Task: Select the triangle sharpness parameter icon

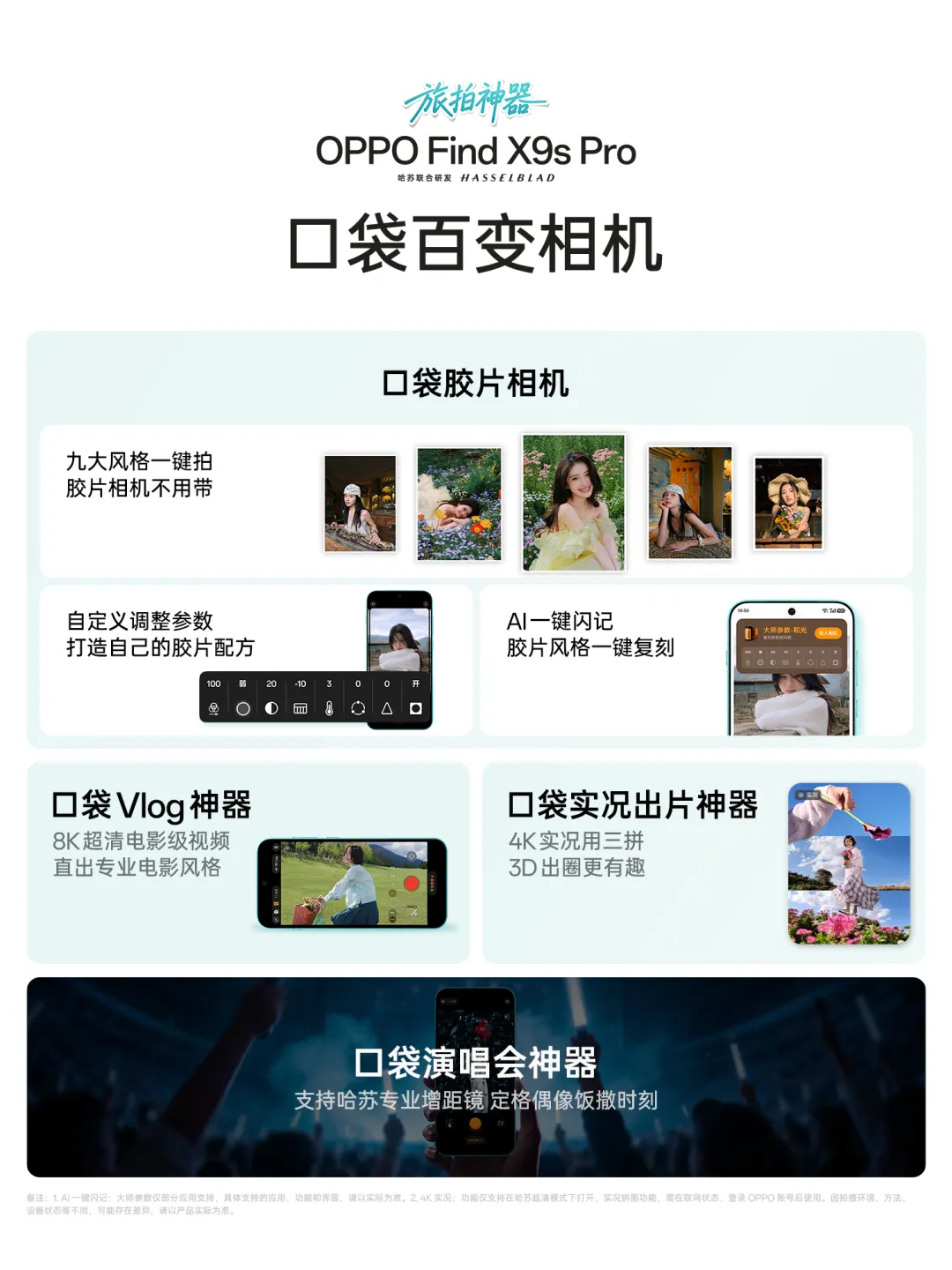Action: (x=386, y=707)
